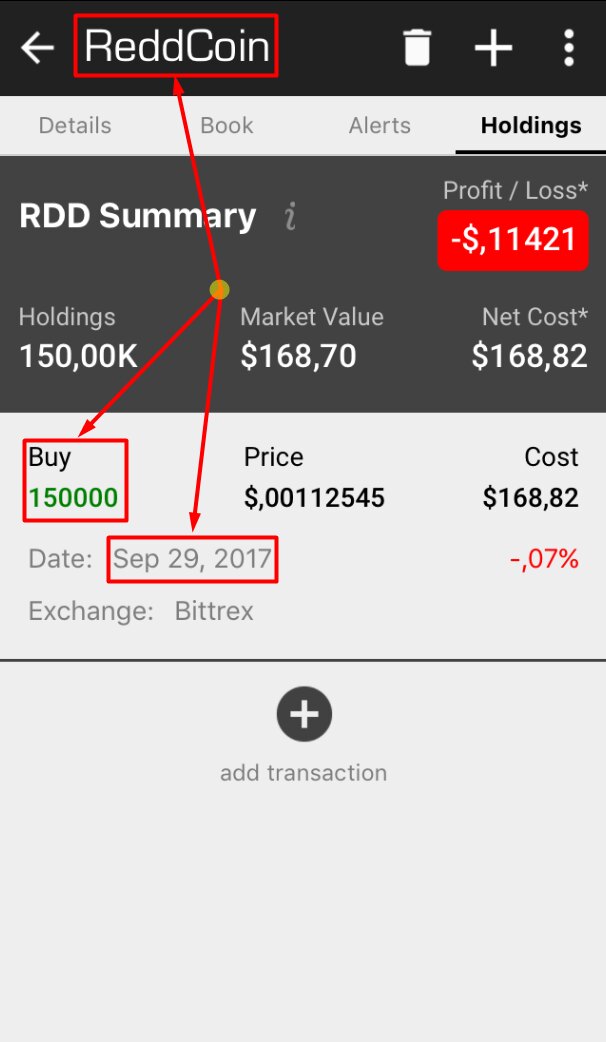Delete ReddCoin with the trash icon
The height and width of the screenshot is (1042, 606).
coord(417,48)
